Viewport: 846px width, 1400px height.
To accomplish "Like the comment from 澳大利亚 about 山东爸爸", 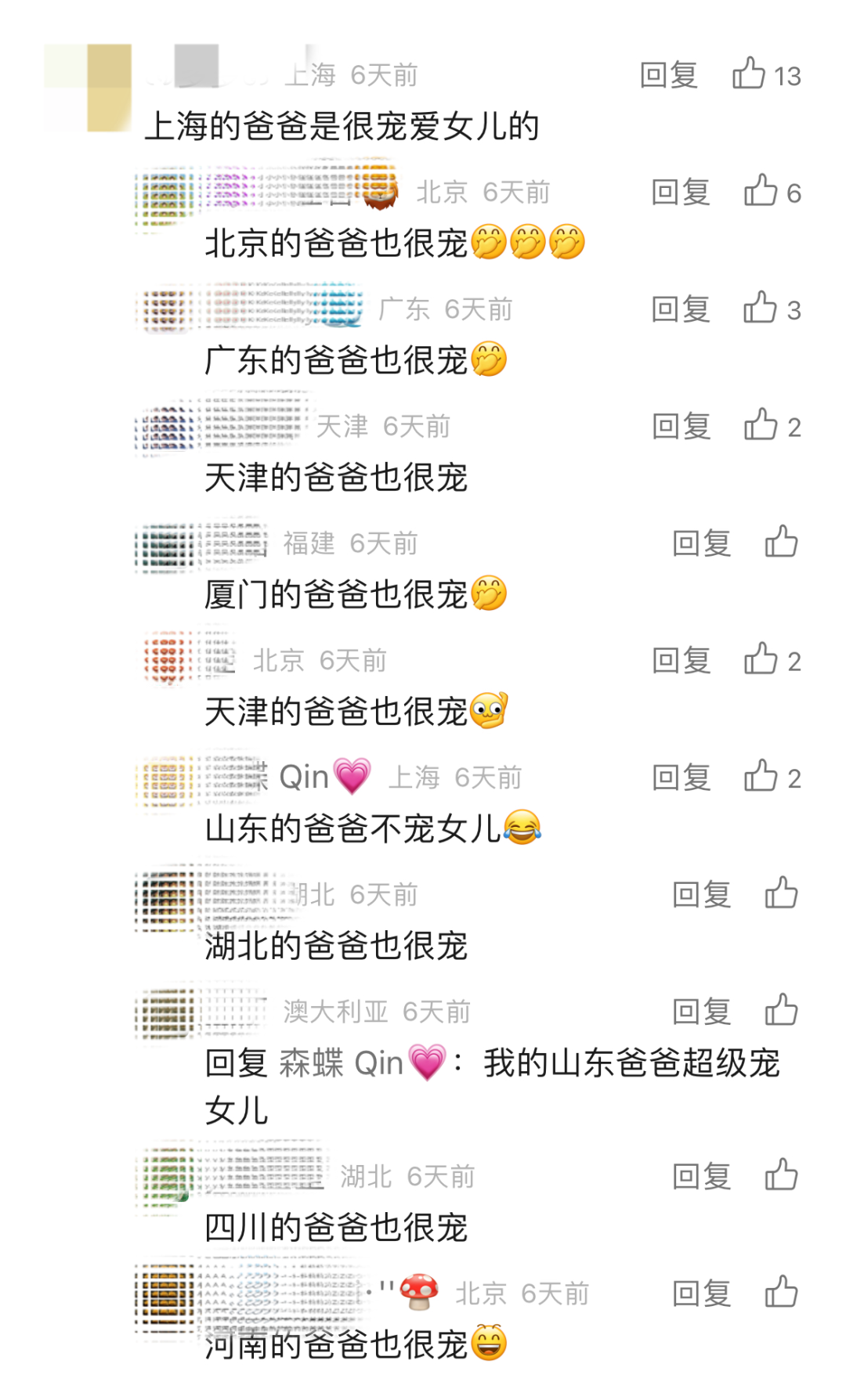I will tap(781, 1011).
